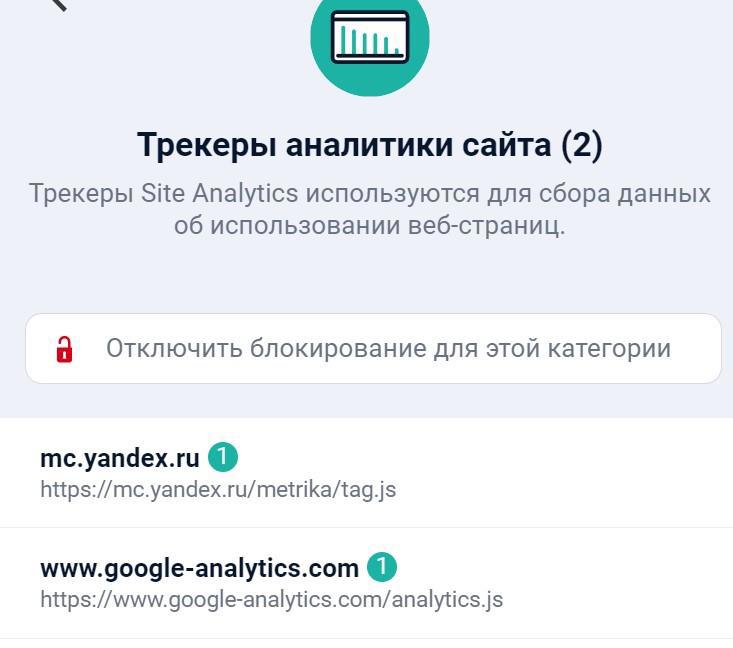
Task: Open the mc.yandex.ru tracker row
Action: click(x=366, y=473)
